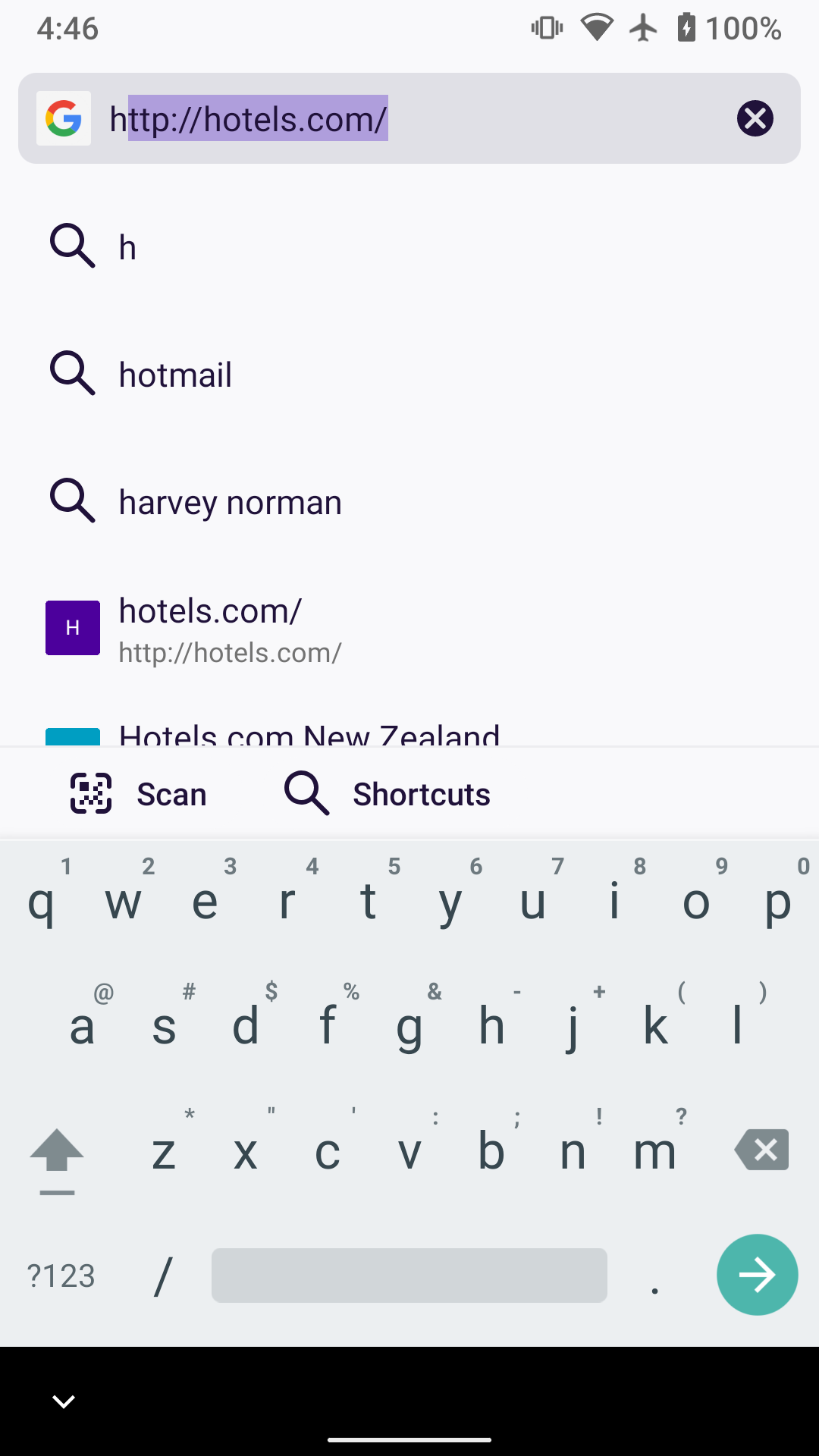This screenshot has height=1456, width=819.
Task: Switch the keyboard to ?123 symbols
Action: pos(61,1276)
